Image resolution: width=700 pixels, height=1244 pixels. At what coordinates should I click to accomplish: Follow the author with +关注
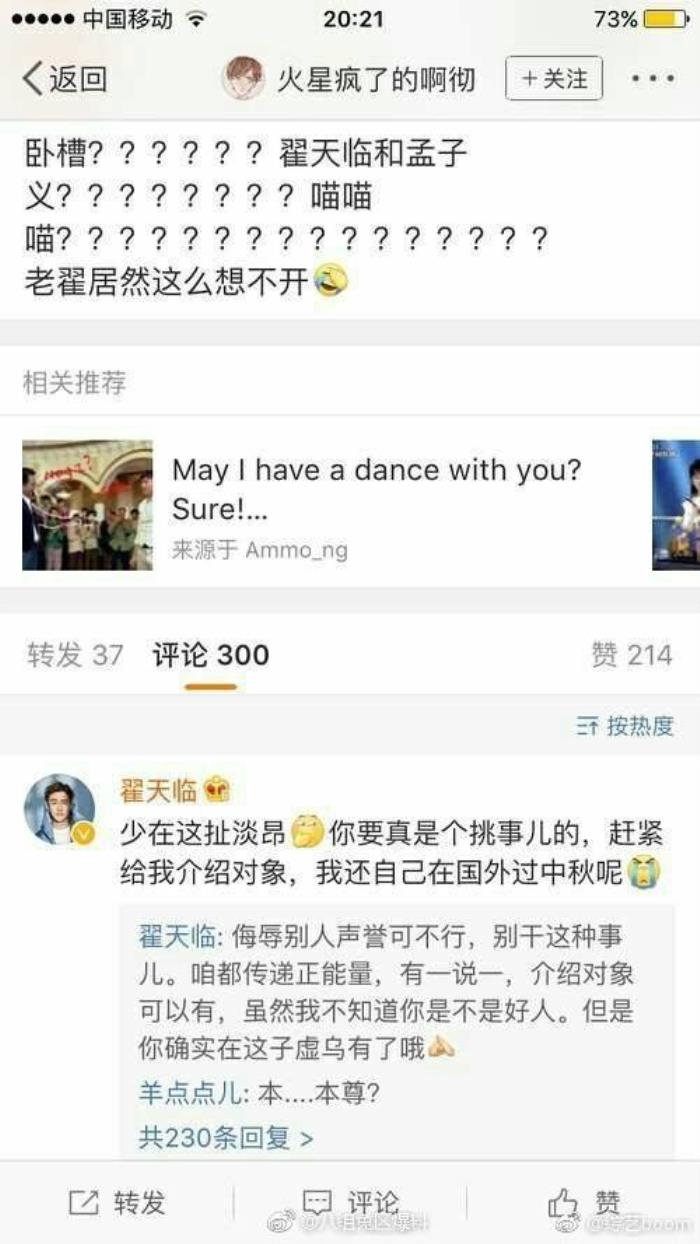pos(554,79)
